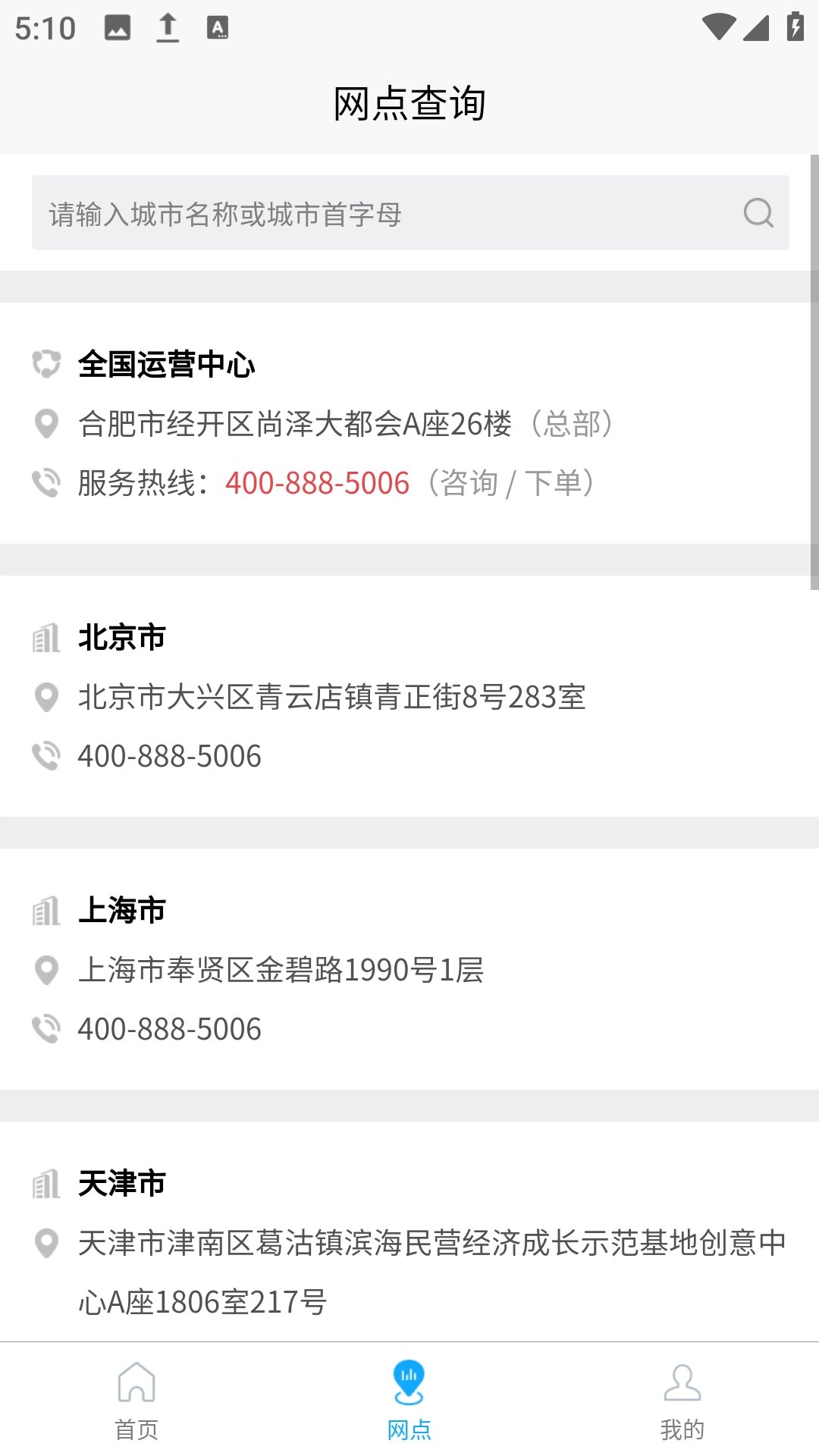Viewport: 819px width, 1456px height.
Task: Click the battery icon in status bar
Action: click(x=794, y=25)
